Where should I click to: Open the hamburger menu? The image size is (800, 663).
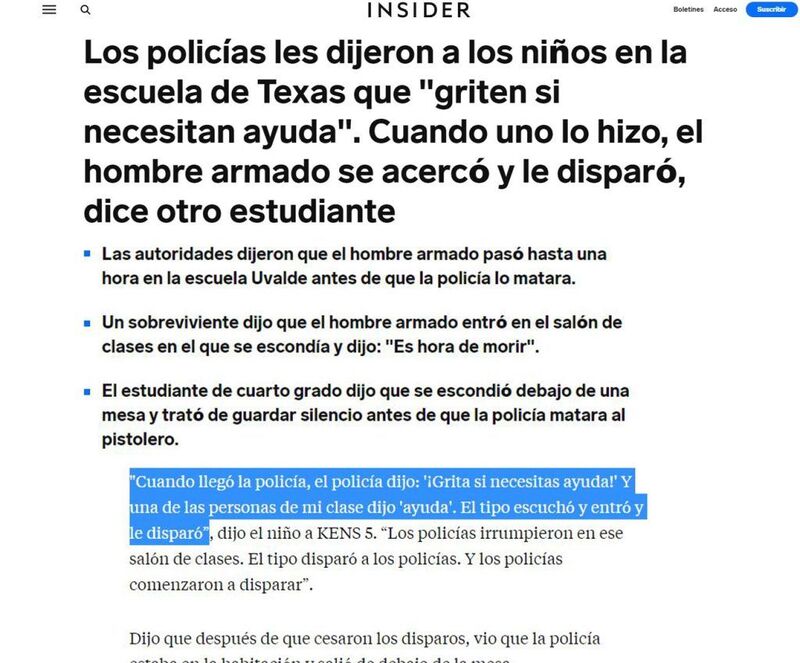click(x=49, y=9)
